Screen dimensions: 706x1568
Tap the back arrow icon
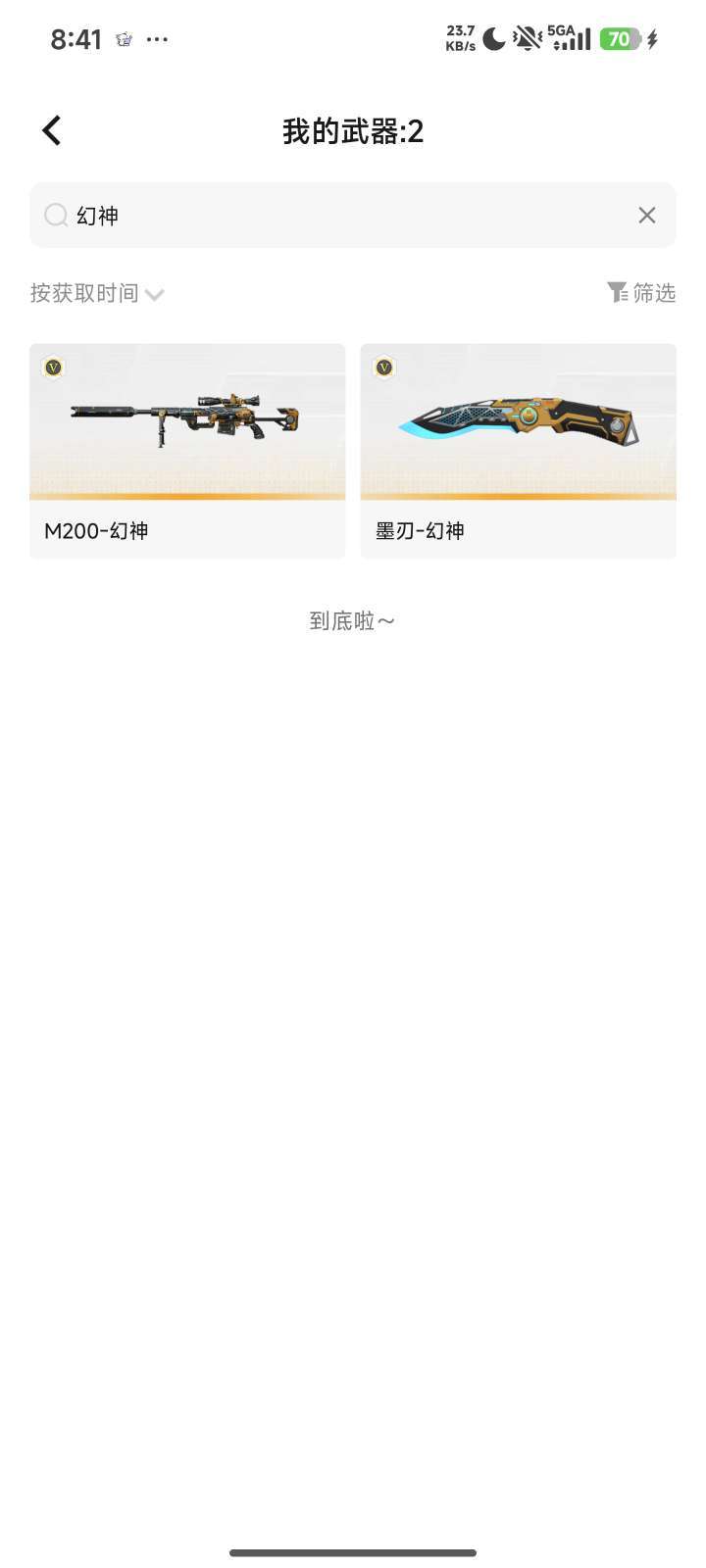[x=50, y=129]
